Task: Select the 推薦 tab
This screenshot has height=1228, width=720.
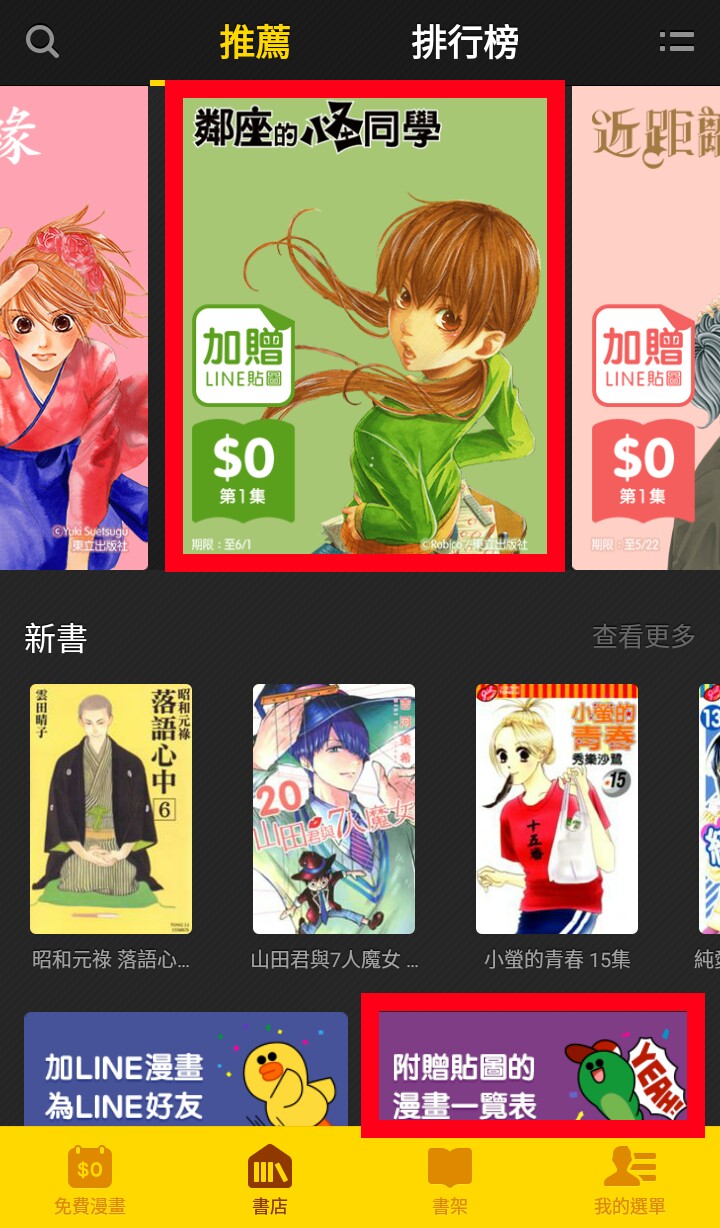Action: coord(255,43)
